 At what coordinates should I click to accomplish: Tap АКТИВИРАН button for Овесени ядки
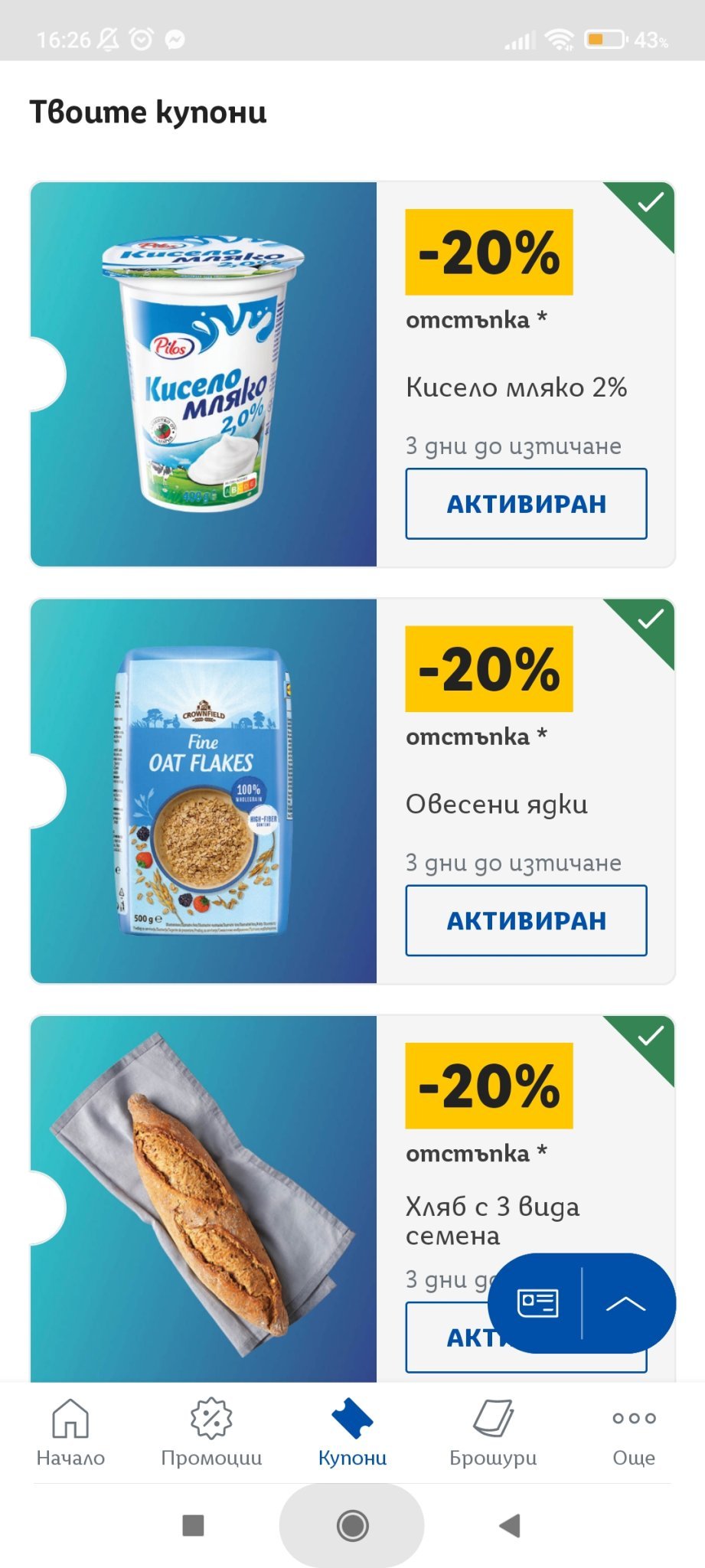[x=526, y=920]
